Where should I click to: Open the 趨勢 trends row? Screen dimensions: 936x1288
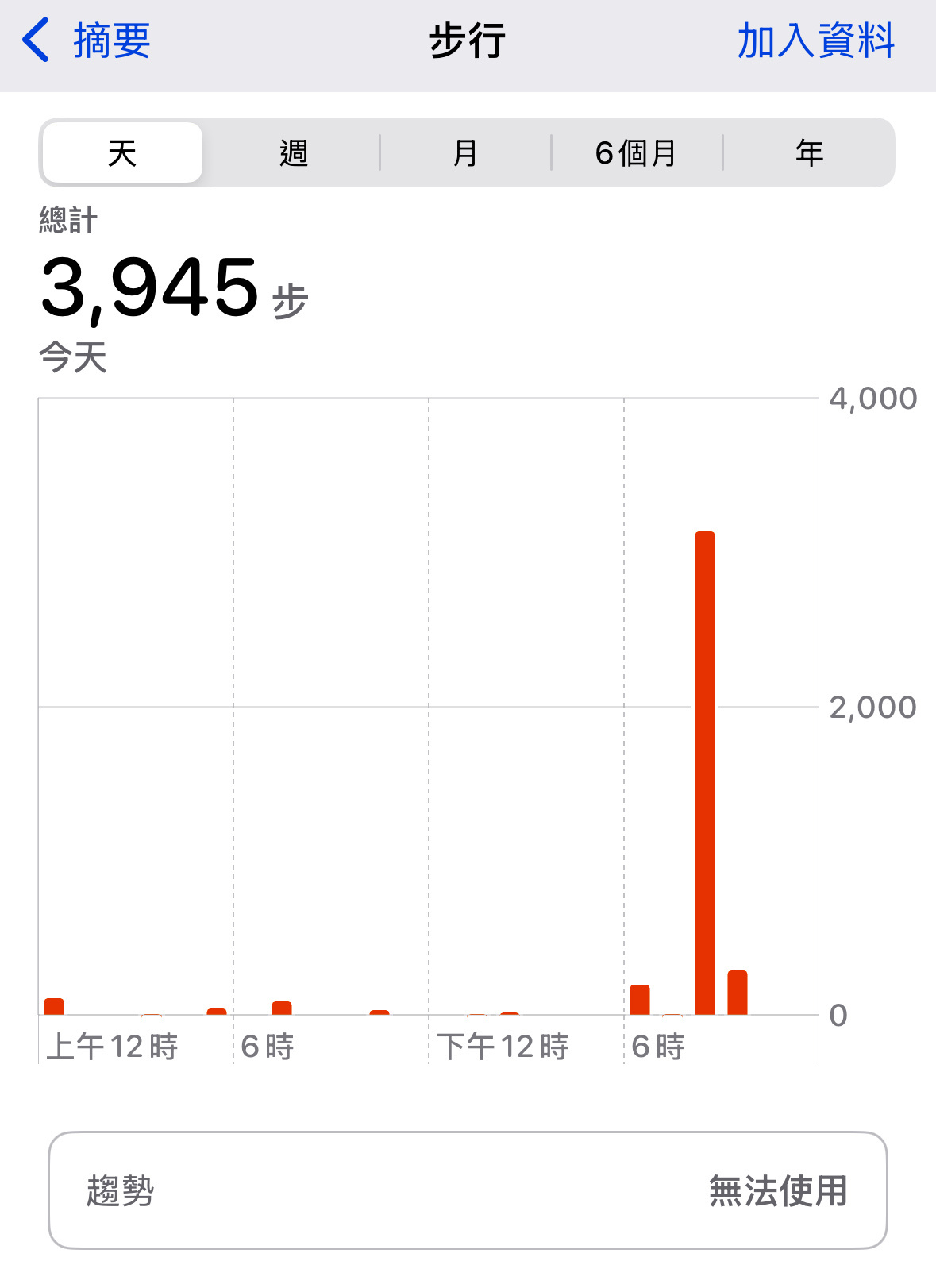coord(468,1190)
